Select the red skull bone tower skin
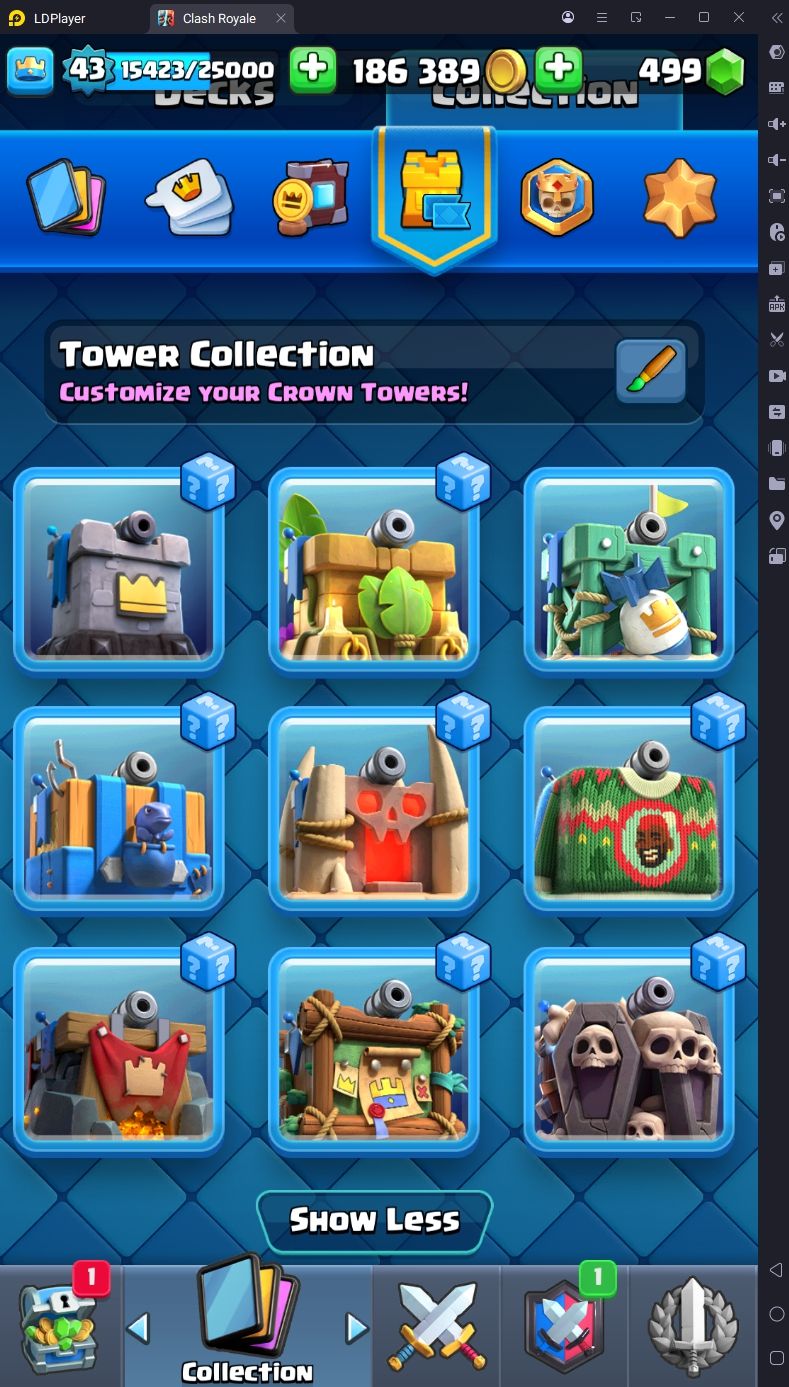This screenshot has width=789, height=1387. coord(373,810)
